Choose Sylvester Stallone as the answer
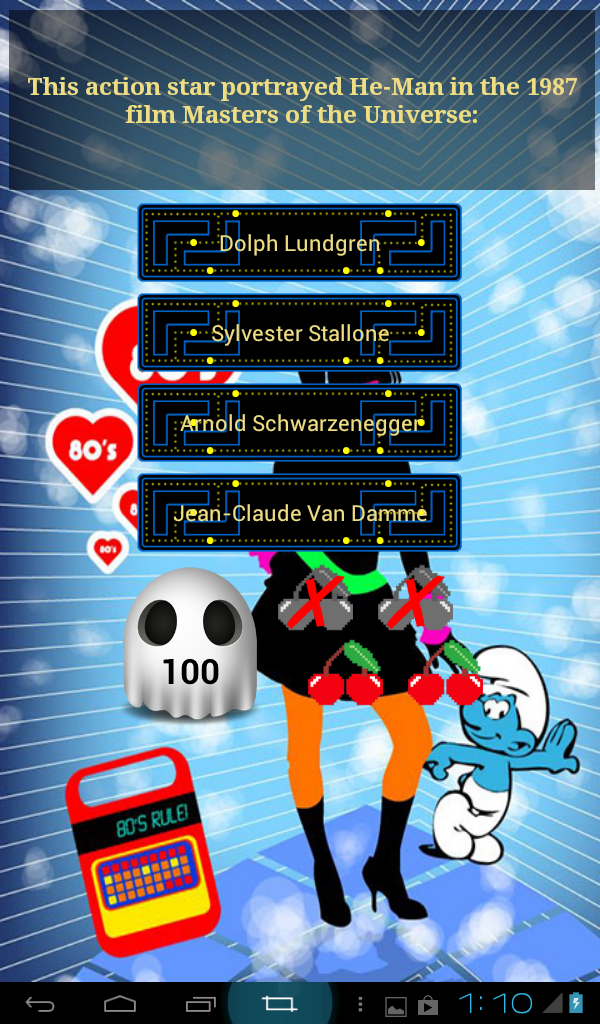The height and width of the screenshot is (1024, 600). pyautogui.click(x=299, y=333)
